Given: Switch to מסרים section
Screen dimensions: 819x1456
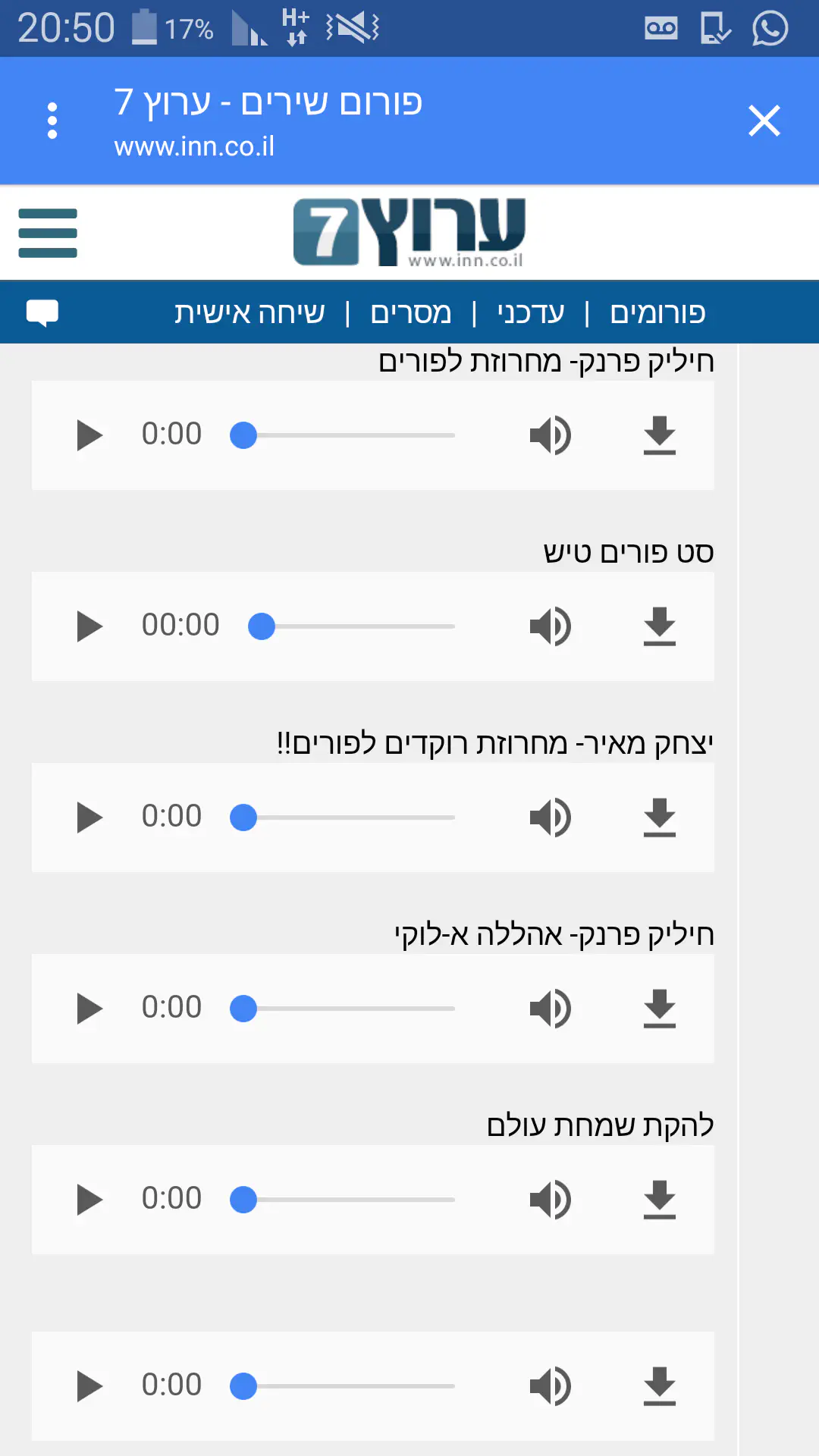Looking at the screenshot, I should (x=410, y=312).
